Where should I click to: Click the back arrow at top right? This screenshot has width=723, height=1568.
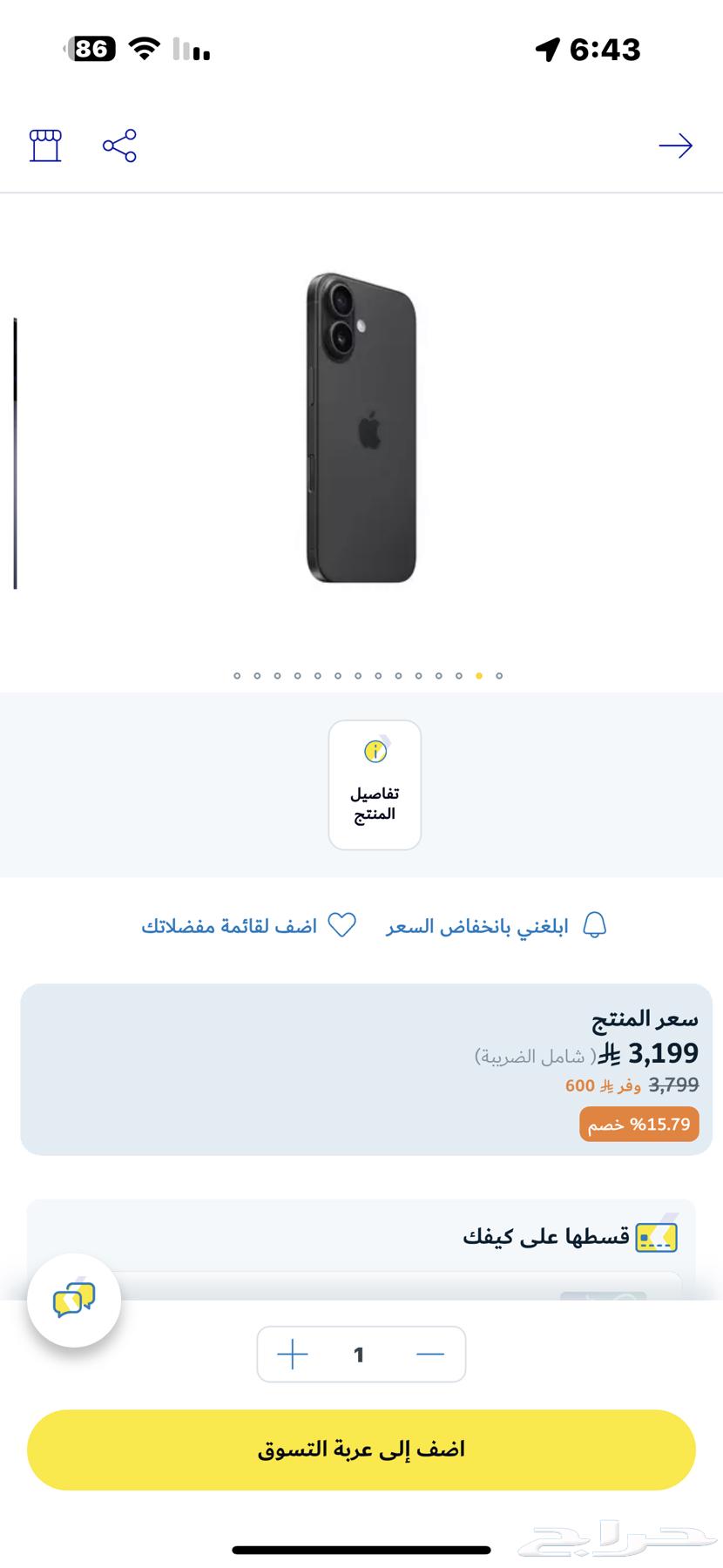(x=675, y=145)
